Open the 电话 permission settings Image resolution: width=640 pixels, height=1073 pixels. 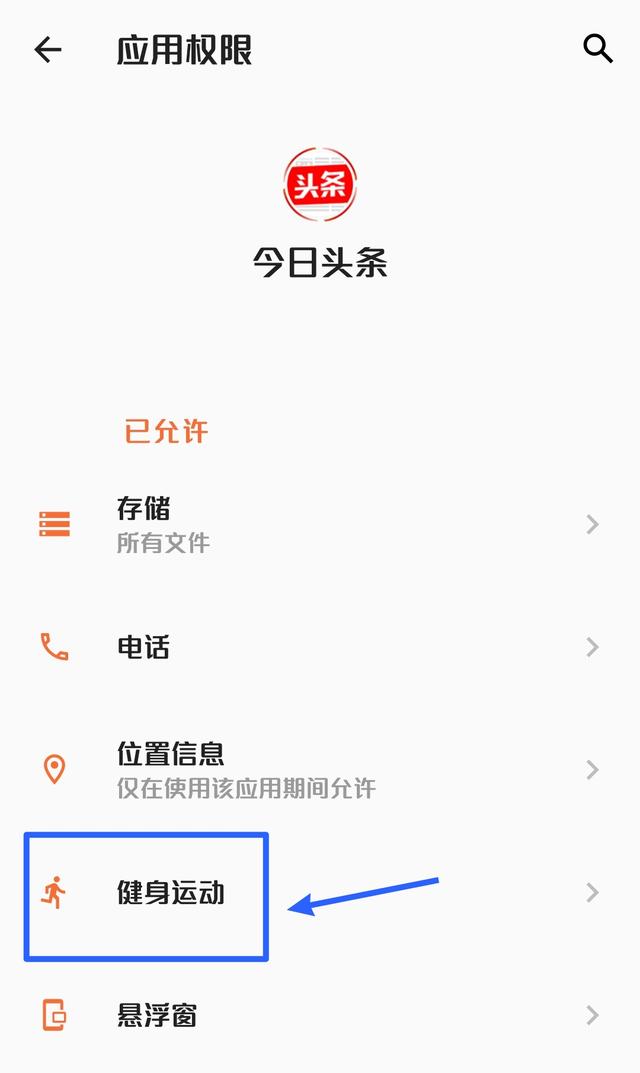(320, 647)
